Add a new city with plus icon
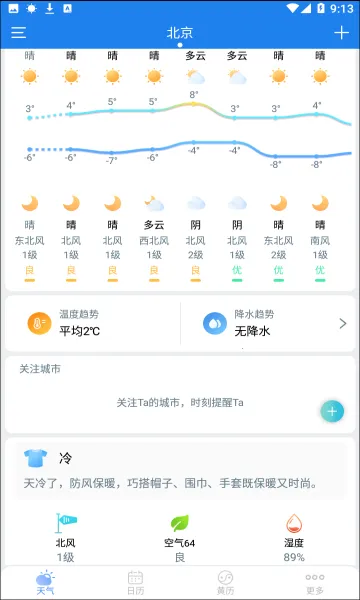The image size is (360, 600). pos(341,33)
